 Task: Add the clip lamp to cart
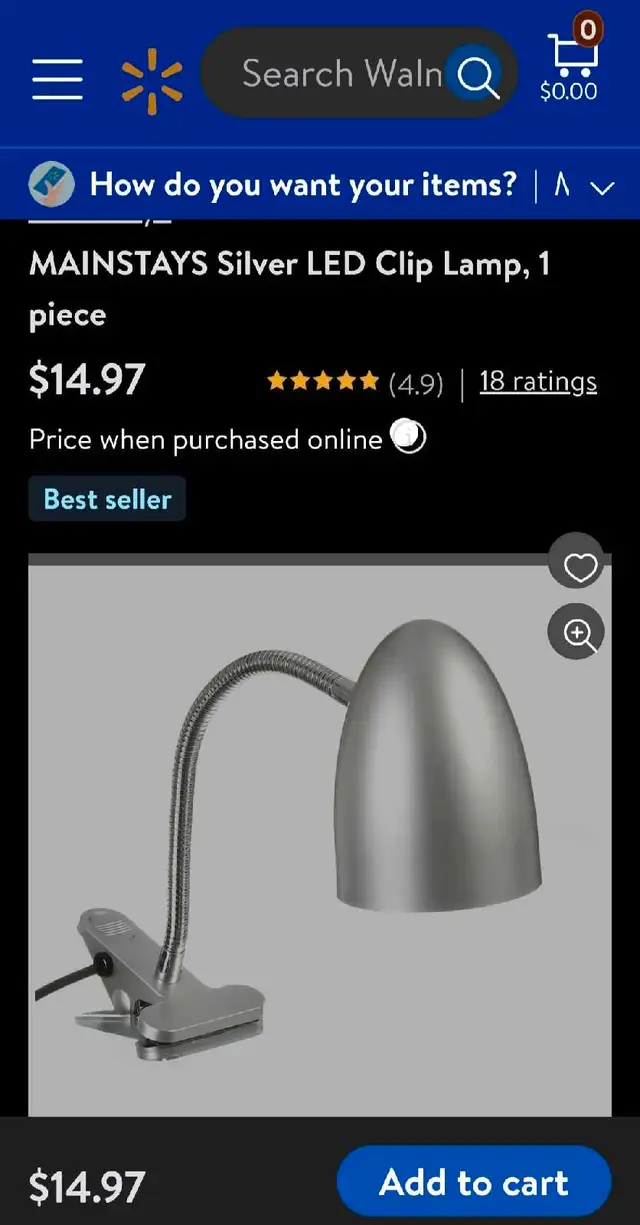[x=474, y=1184]
